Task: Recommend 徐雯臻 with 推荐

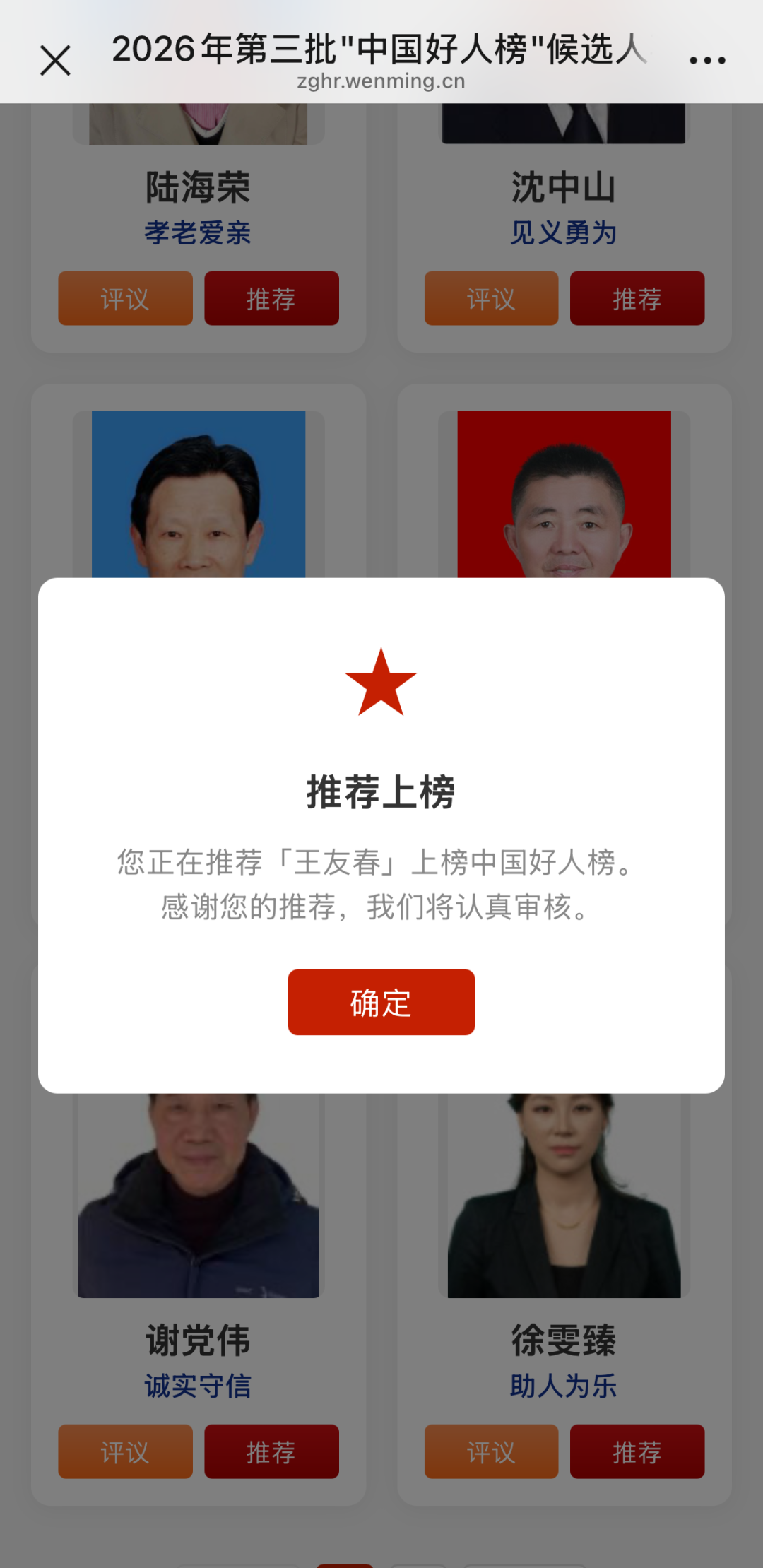Action: (x=637, y=1451)
